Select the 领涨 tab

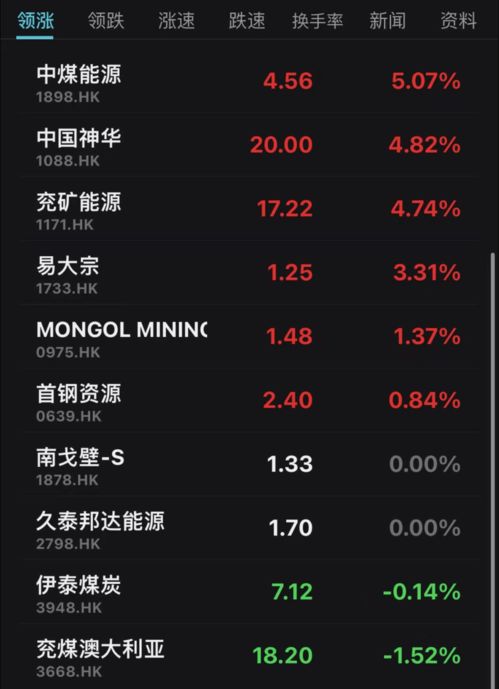35,21
